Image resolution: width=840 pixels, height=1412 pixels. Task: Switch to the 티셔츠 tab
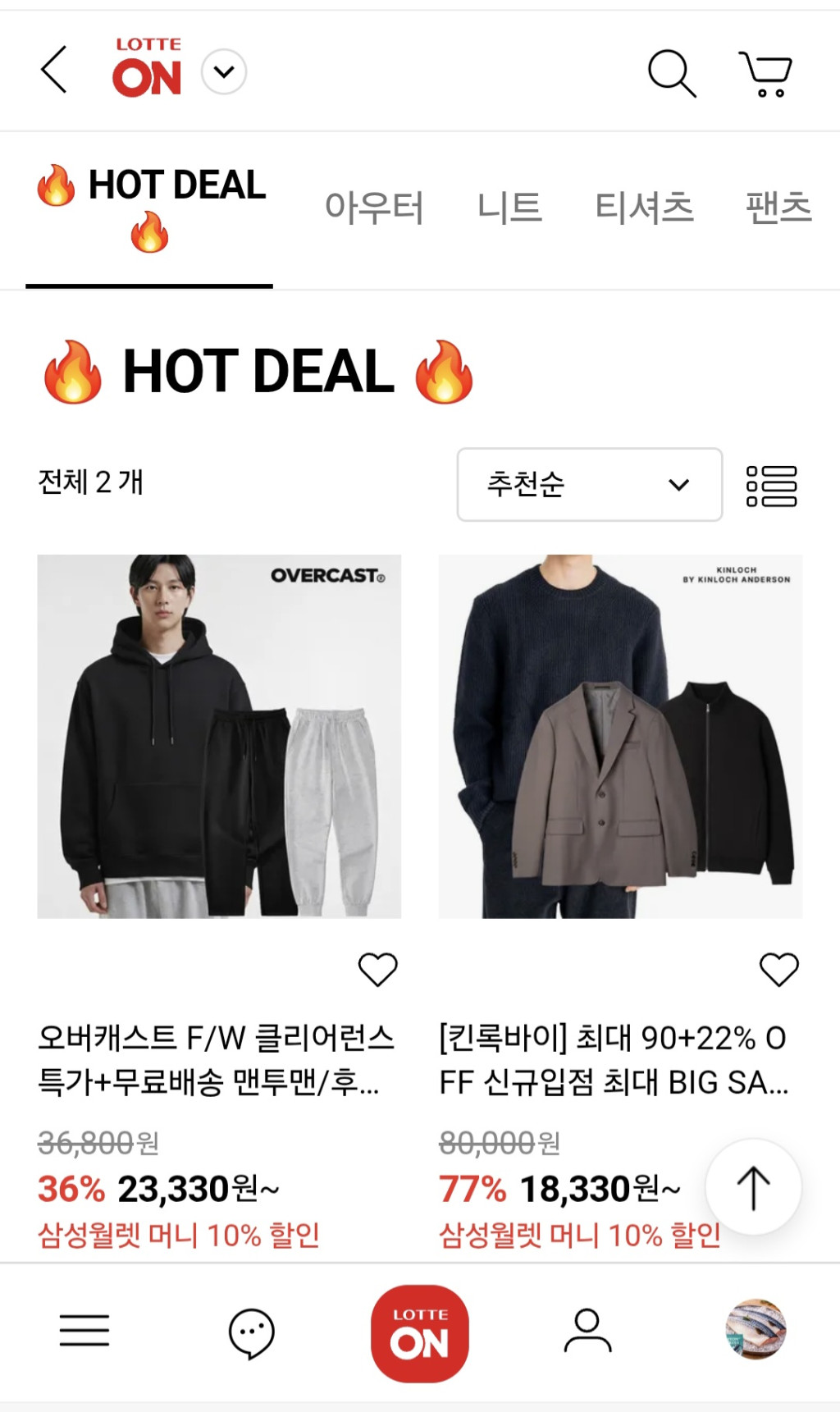click(644, 207)
